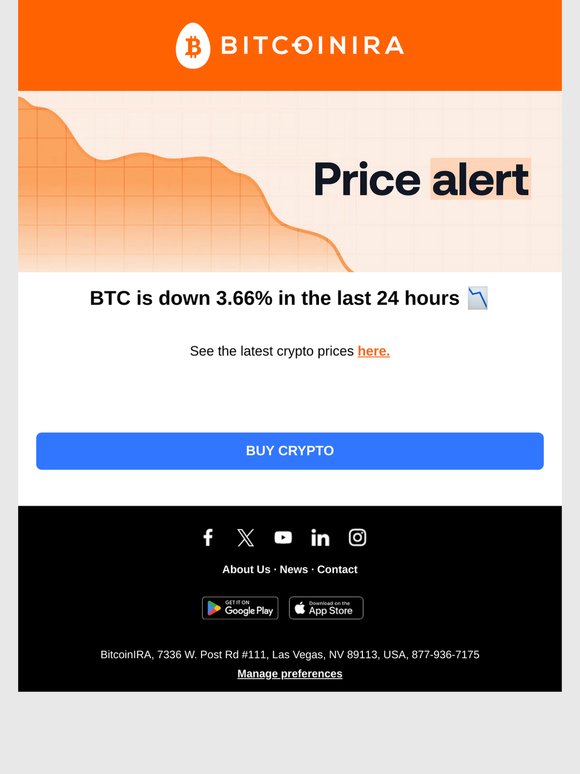This screenshot has height=774, width=580.
Task: Open the Instagram icon
Action: (x=357, y=537)
